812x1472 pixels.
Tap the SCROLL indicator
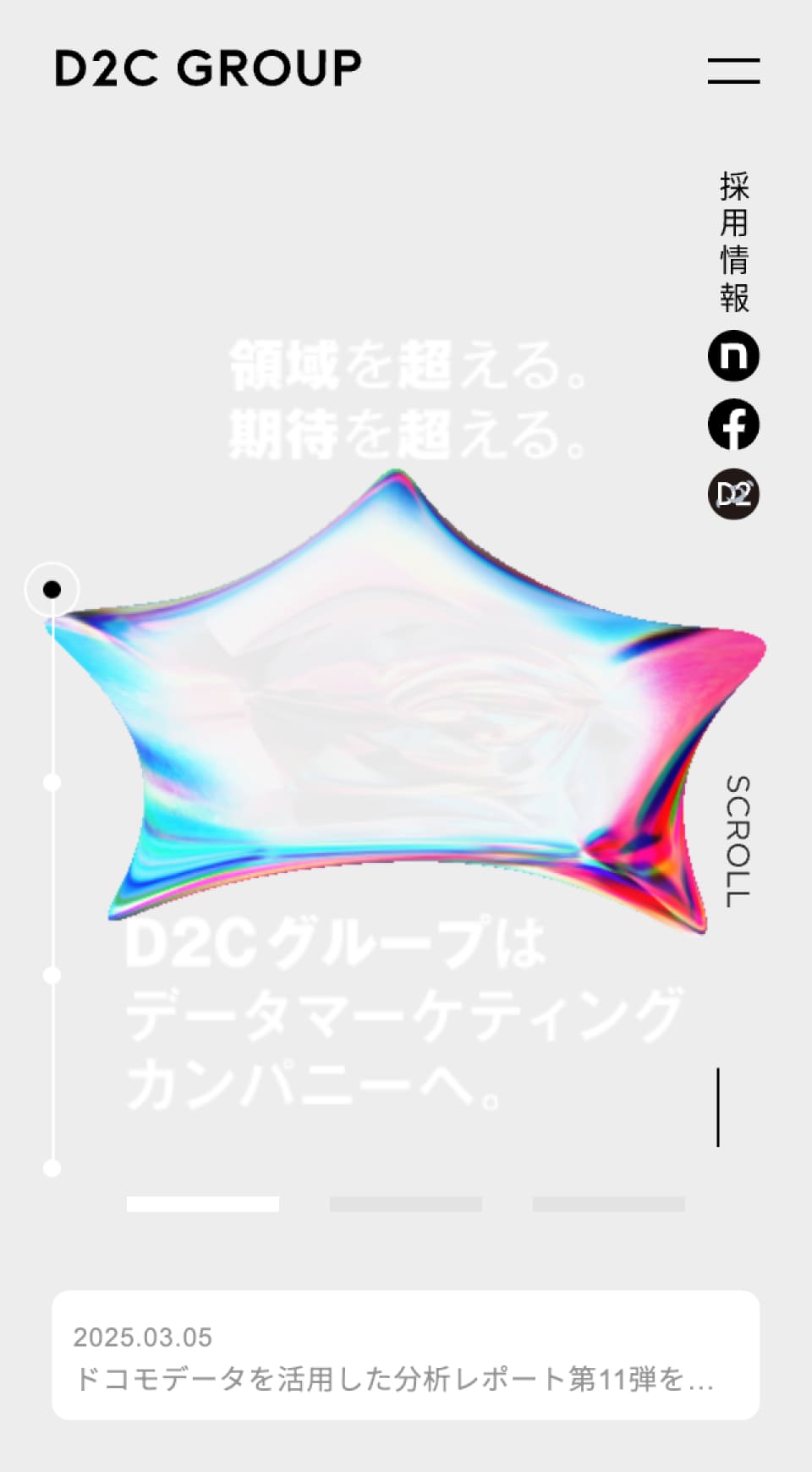737,842
